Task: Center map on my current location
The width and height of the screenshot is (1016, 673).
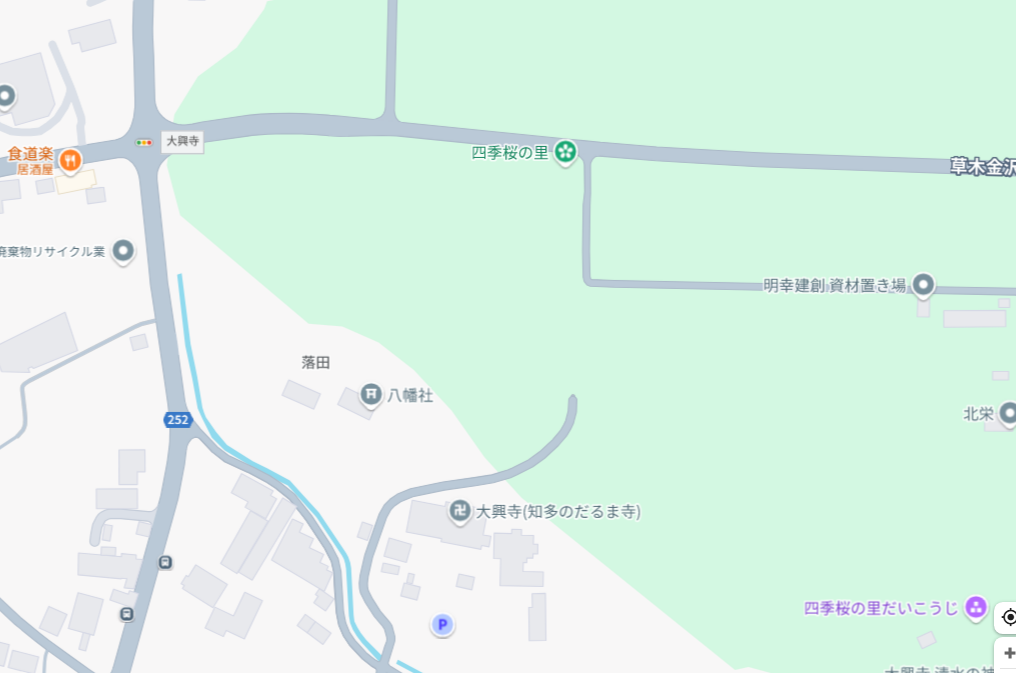Action: click(1008, 617)
